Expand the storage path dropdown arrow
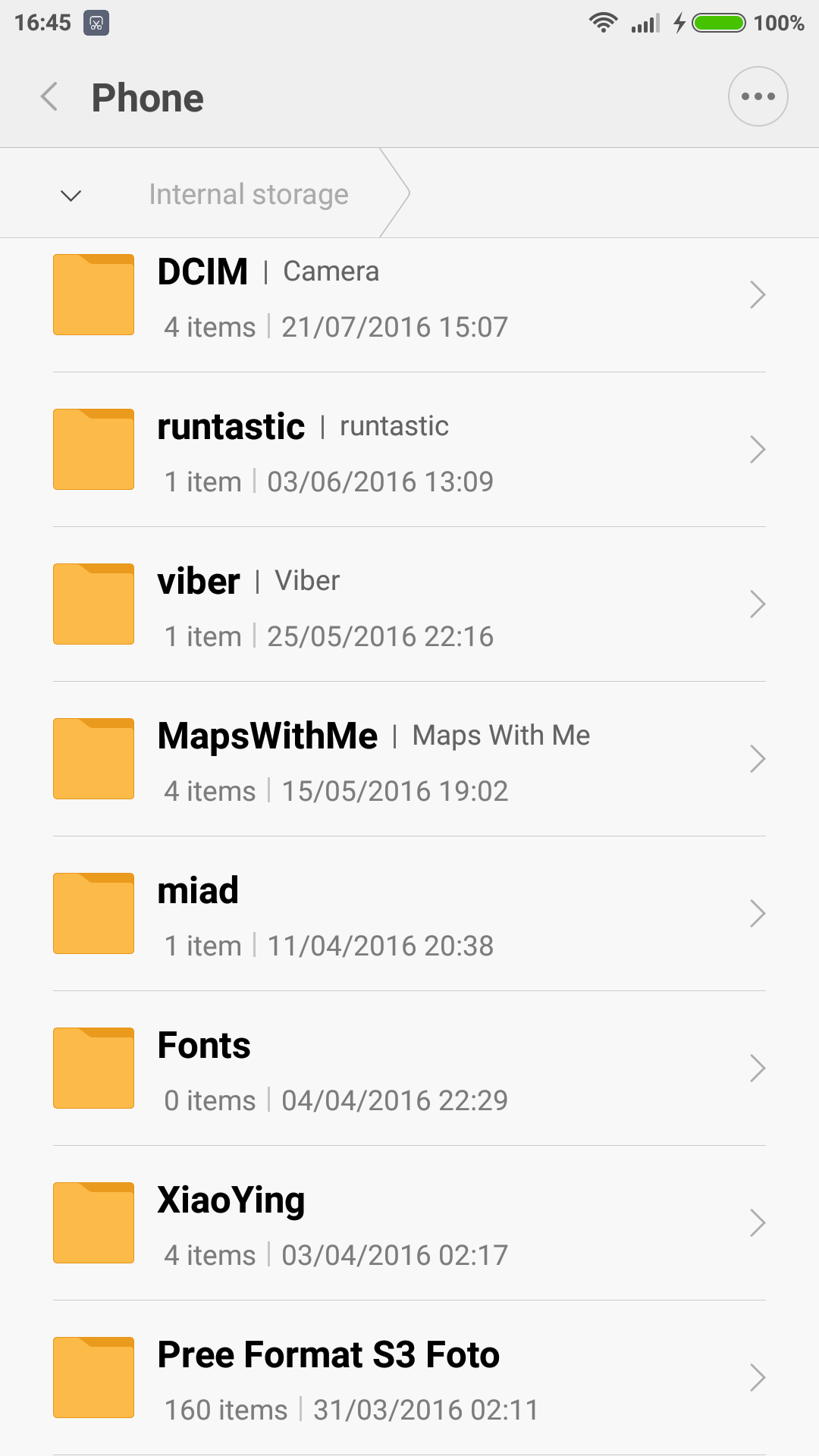This screenshot has height=1456, width=819. 71,196
